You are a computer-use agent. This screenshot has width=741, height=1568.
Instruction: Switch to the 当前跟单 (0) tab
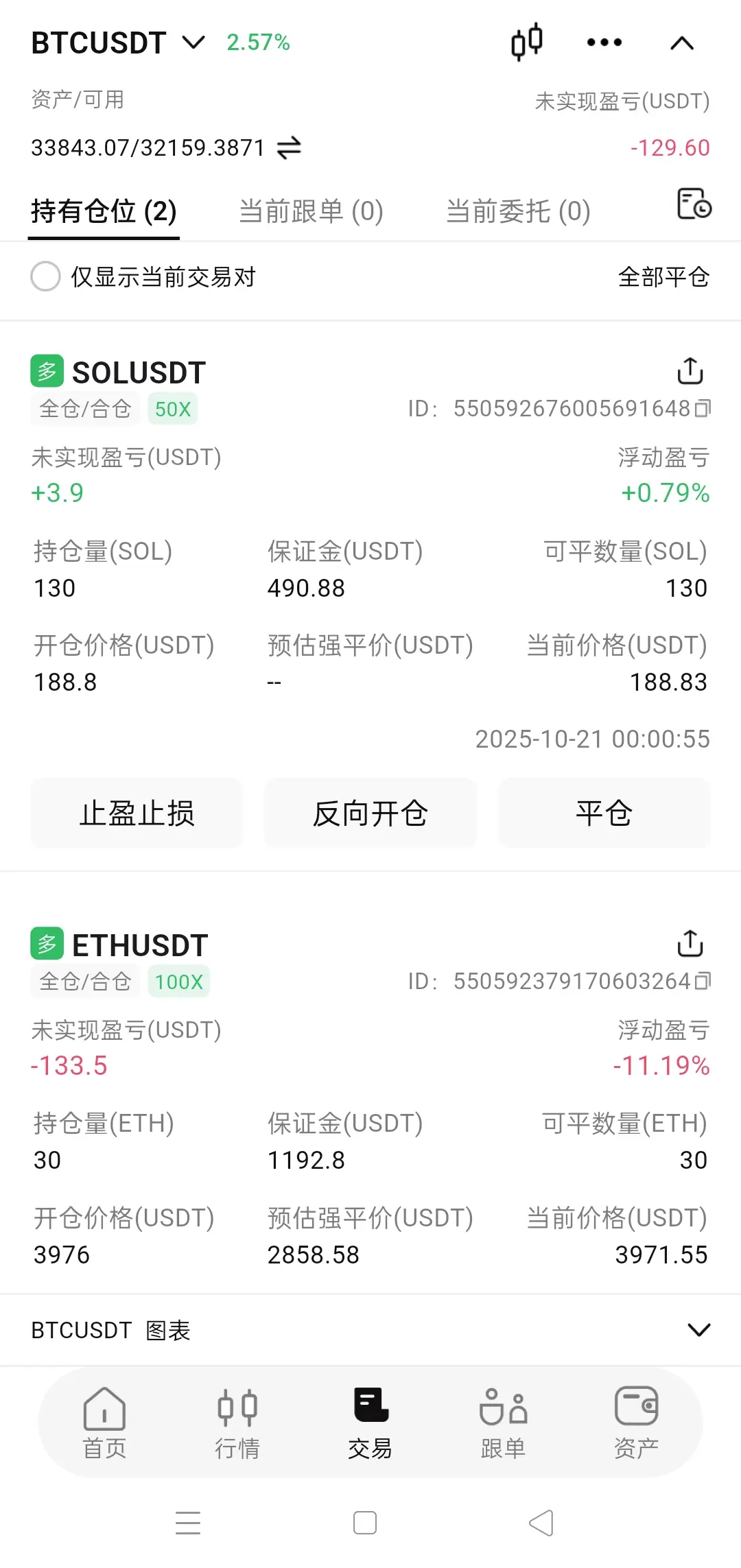(x=311, y=211)
